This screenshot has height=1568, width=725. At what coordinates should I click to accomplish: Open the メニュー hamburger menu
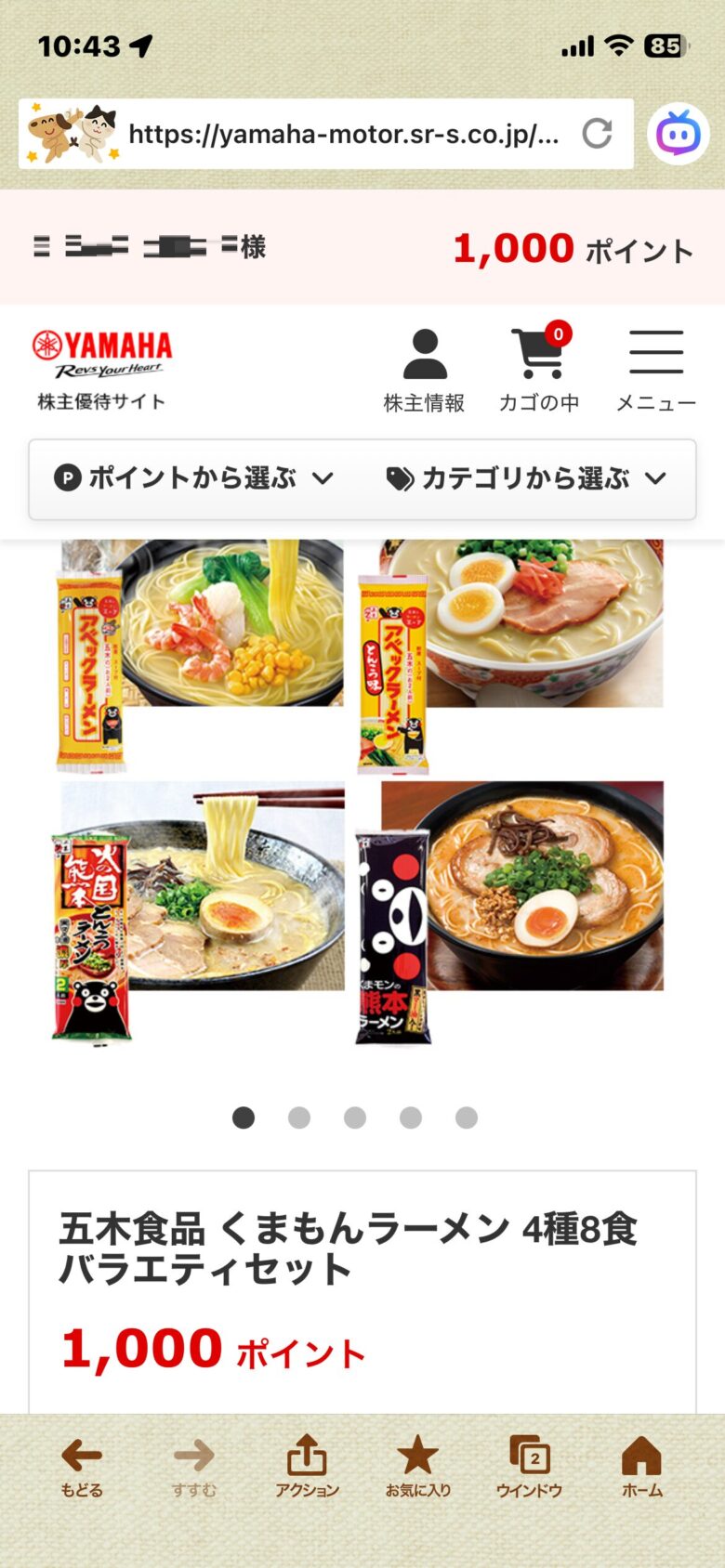click(656, 369)
